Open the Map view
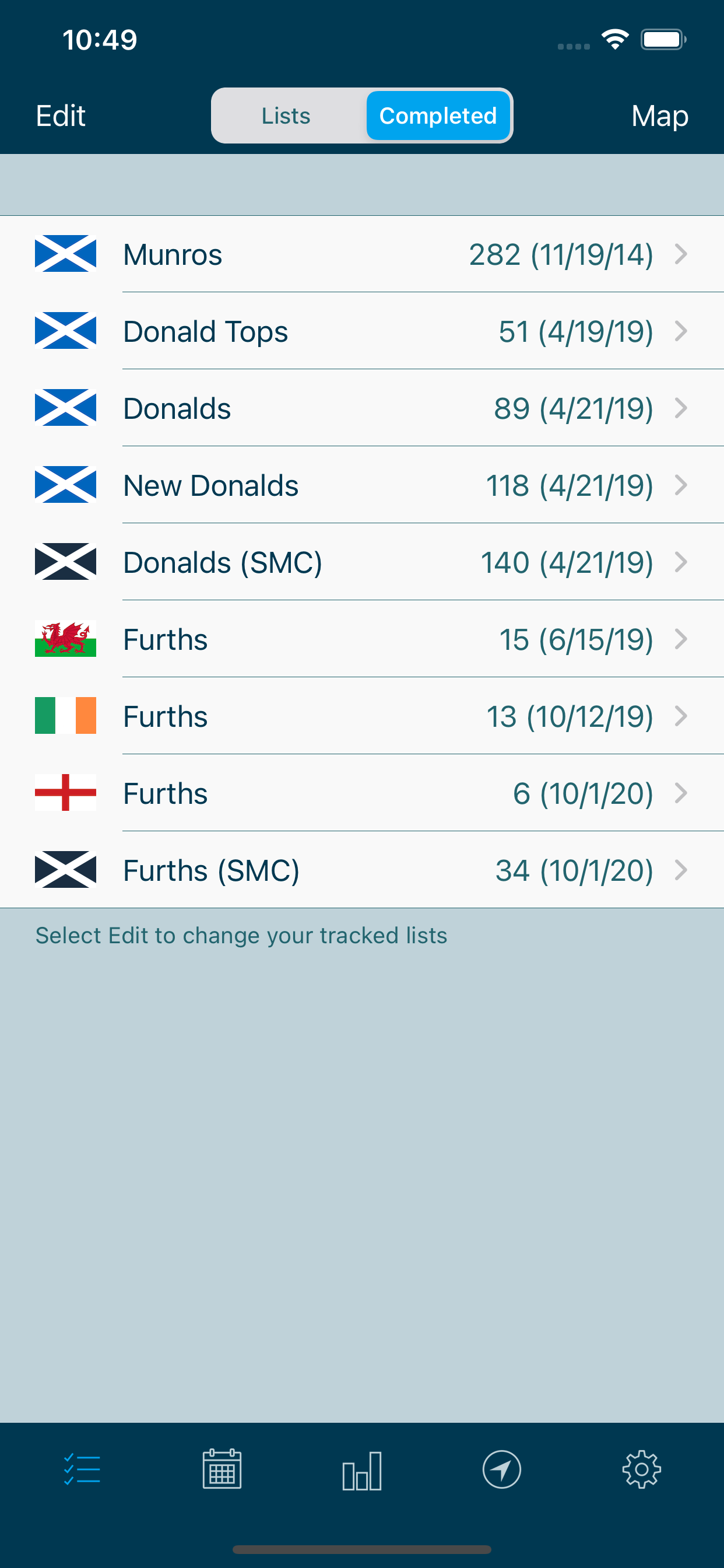The width and height of the screenshot is (724, 1568). click(660, 115)
